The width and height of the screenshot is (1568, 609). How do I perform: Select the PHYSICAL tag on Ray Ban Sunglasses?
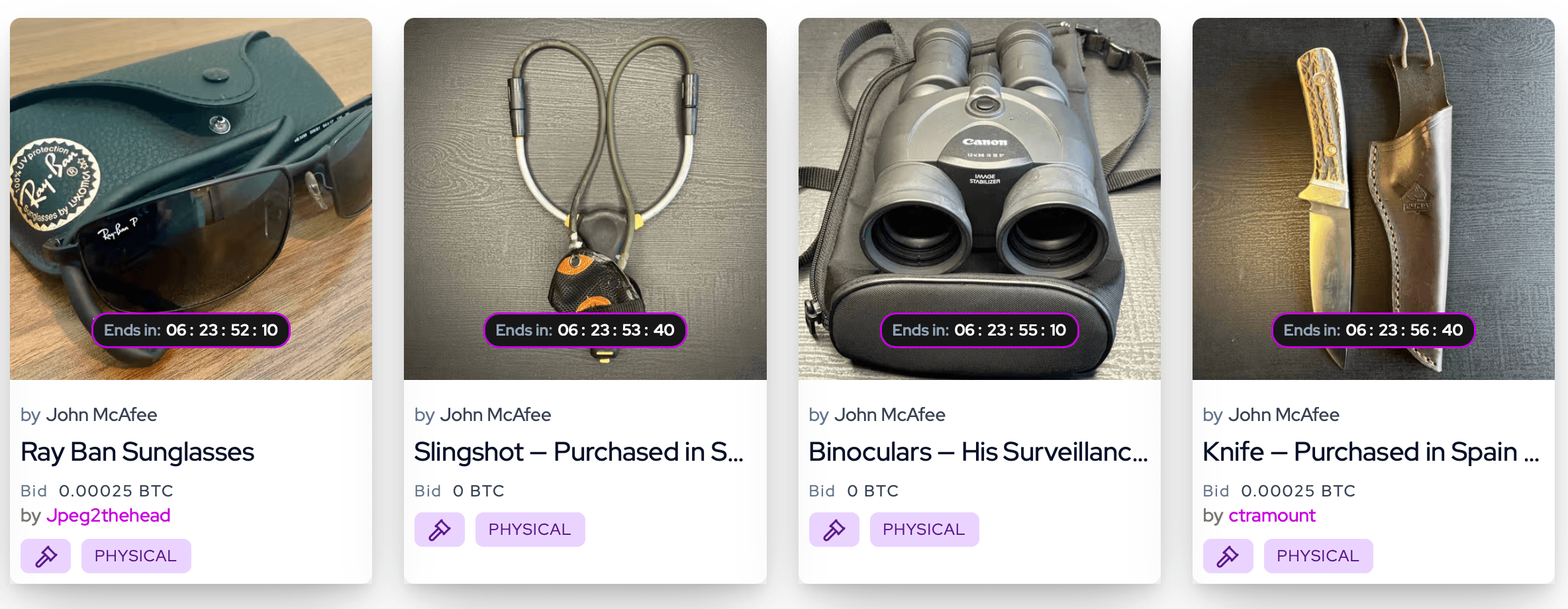tap(136, 556)
